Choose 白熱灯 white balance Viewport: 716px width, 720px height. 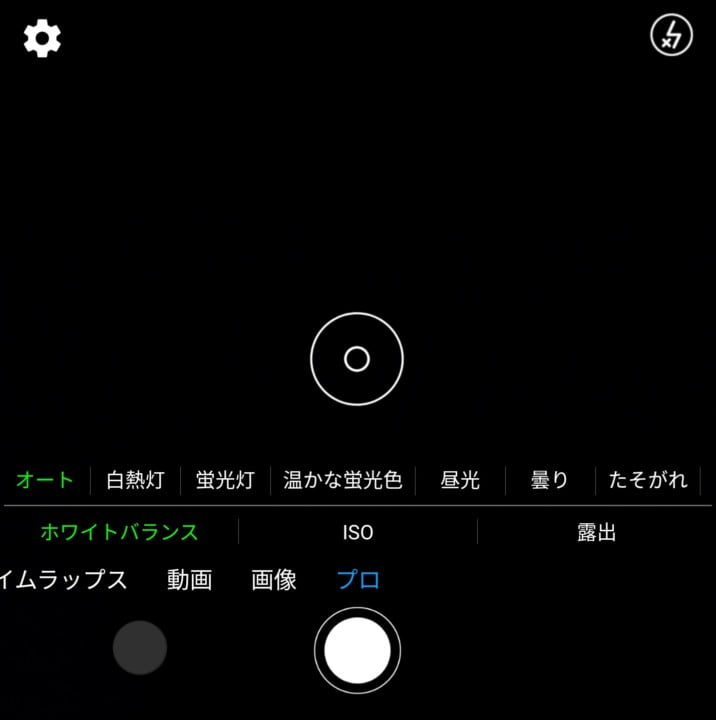[x=135, y=480]
